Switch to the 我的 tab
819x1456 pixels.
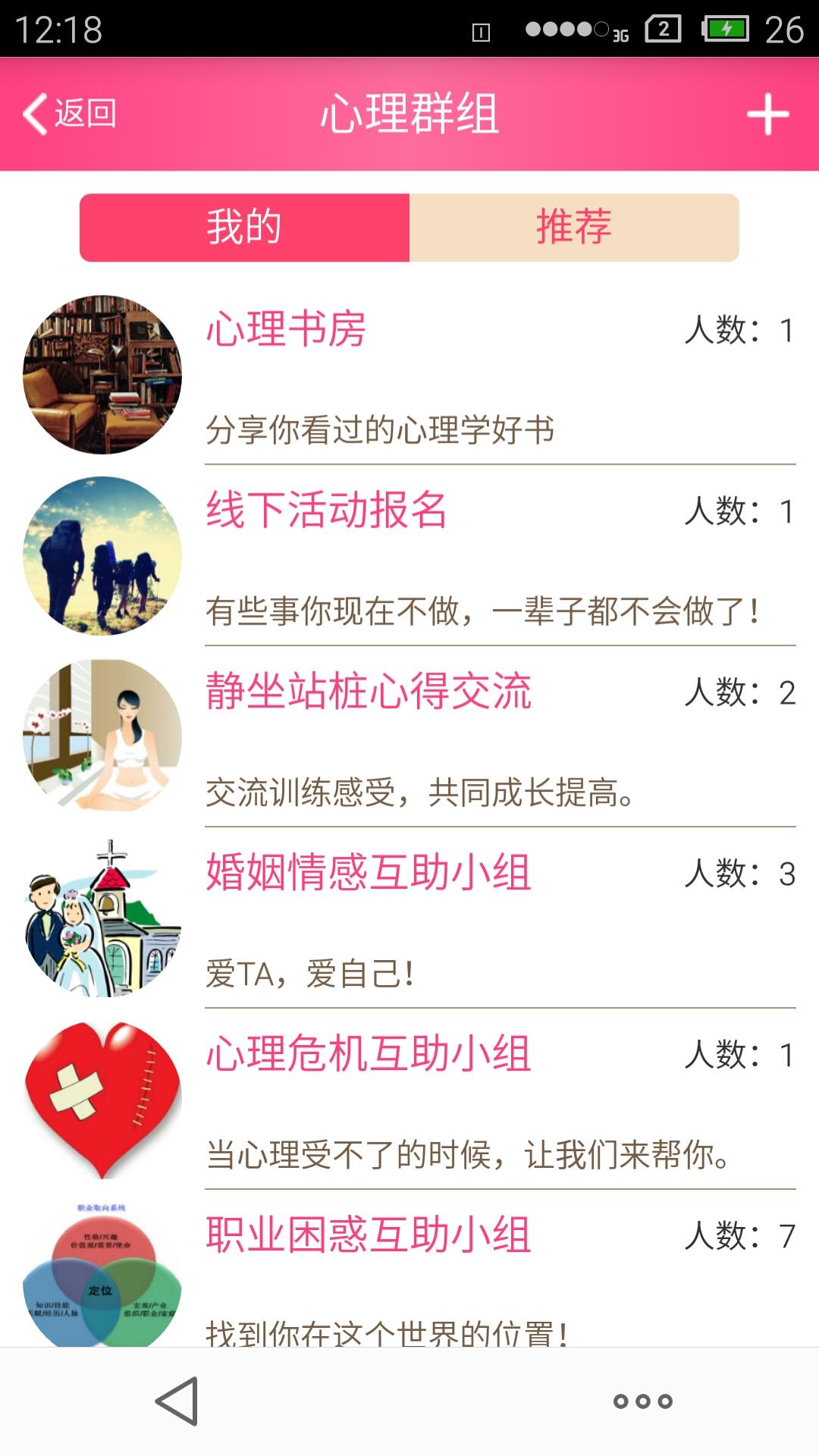point(244,227)
